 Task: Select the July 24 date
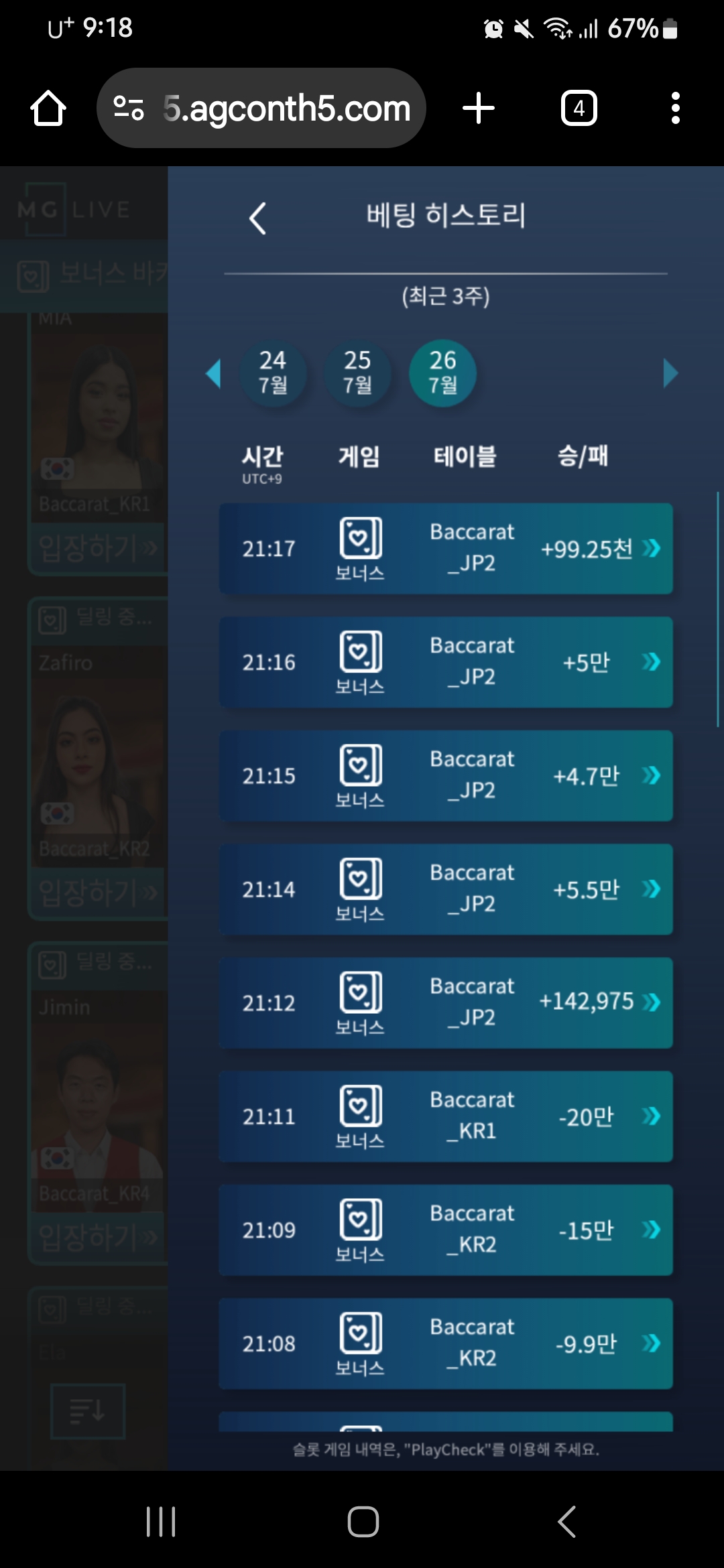(x=273, y=373)
